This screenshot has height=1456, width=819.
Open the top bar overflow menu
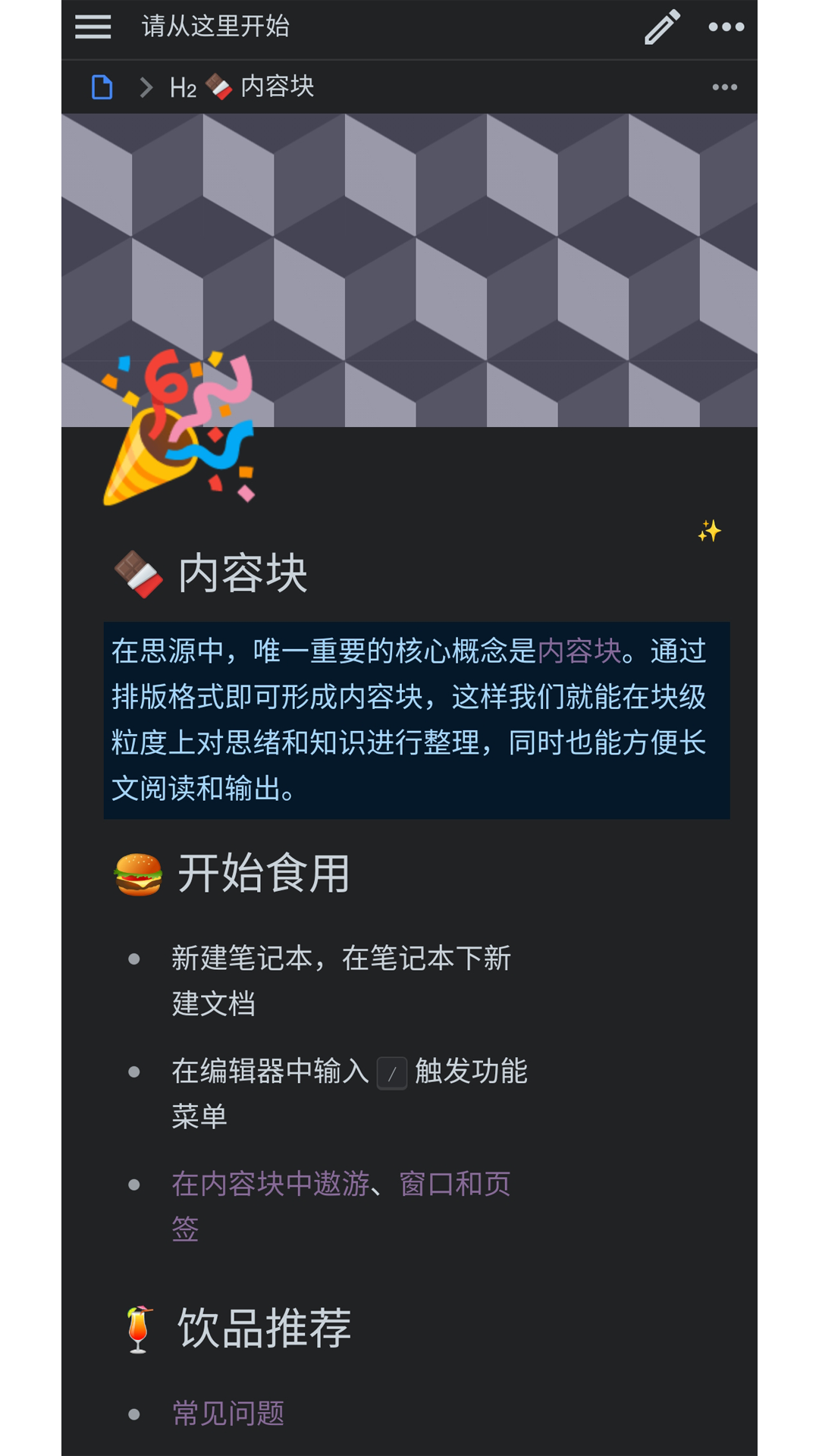[x=726, y=27]
